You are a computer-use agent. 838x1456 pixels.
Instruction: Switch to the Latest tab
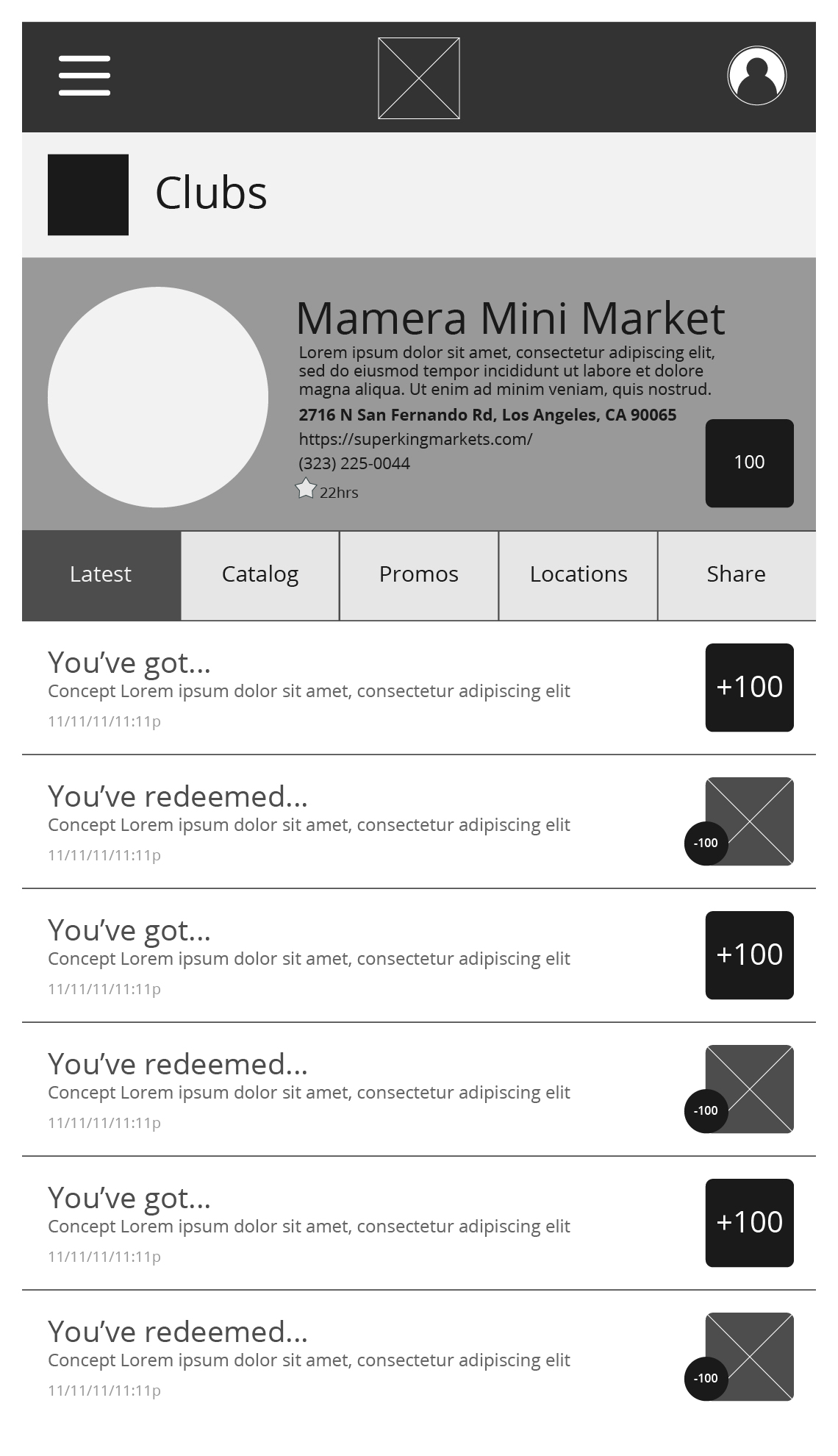tap(101, 575)
